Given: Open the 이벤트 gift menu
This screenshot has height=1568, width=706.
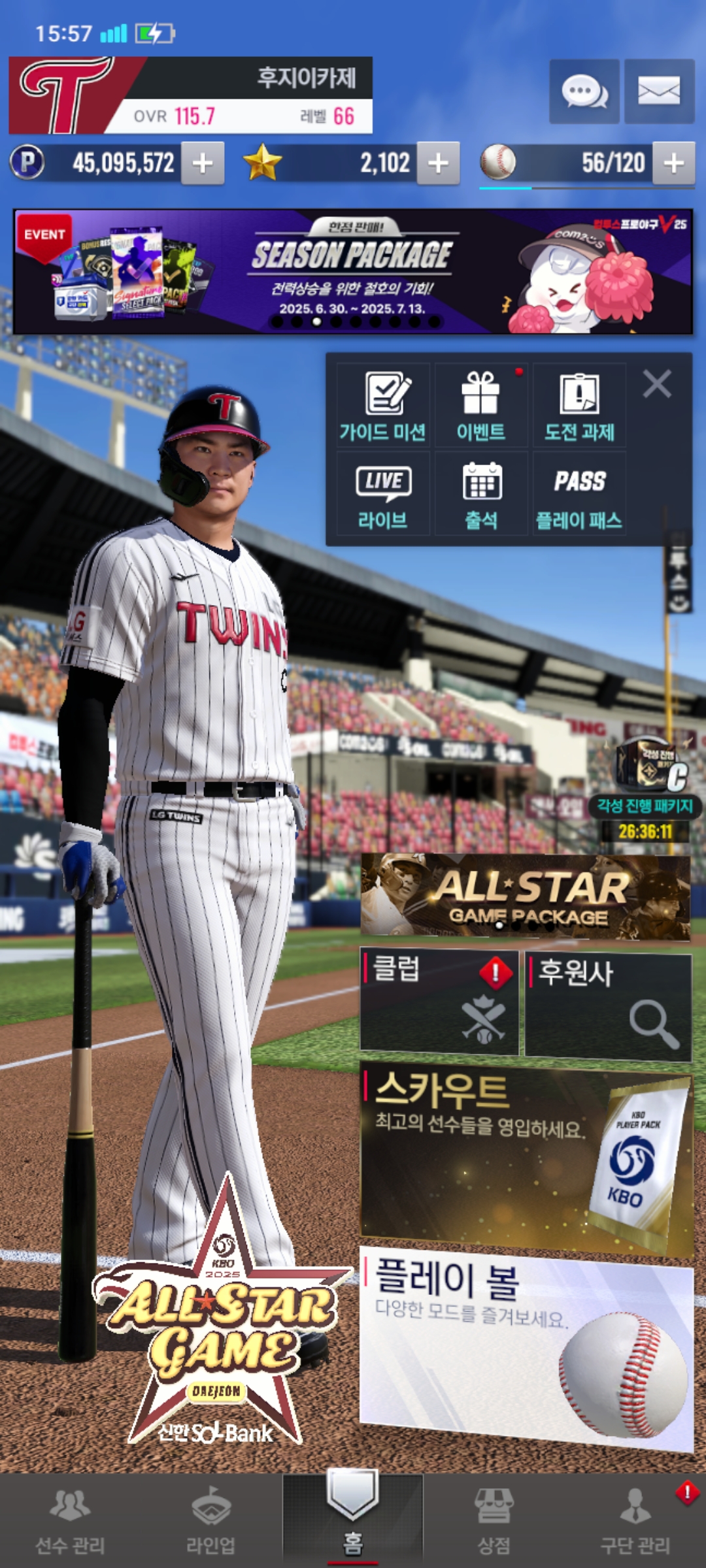Looking at the screenshot, I should click(481, 406).
